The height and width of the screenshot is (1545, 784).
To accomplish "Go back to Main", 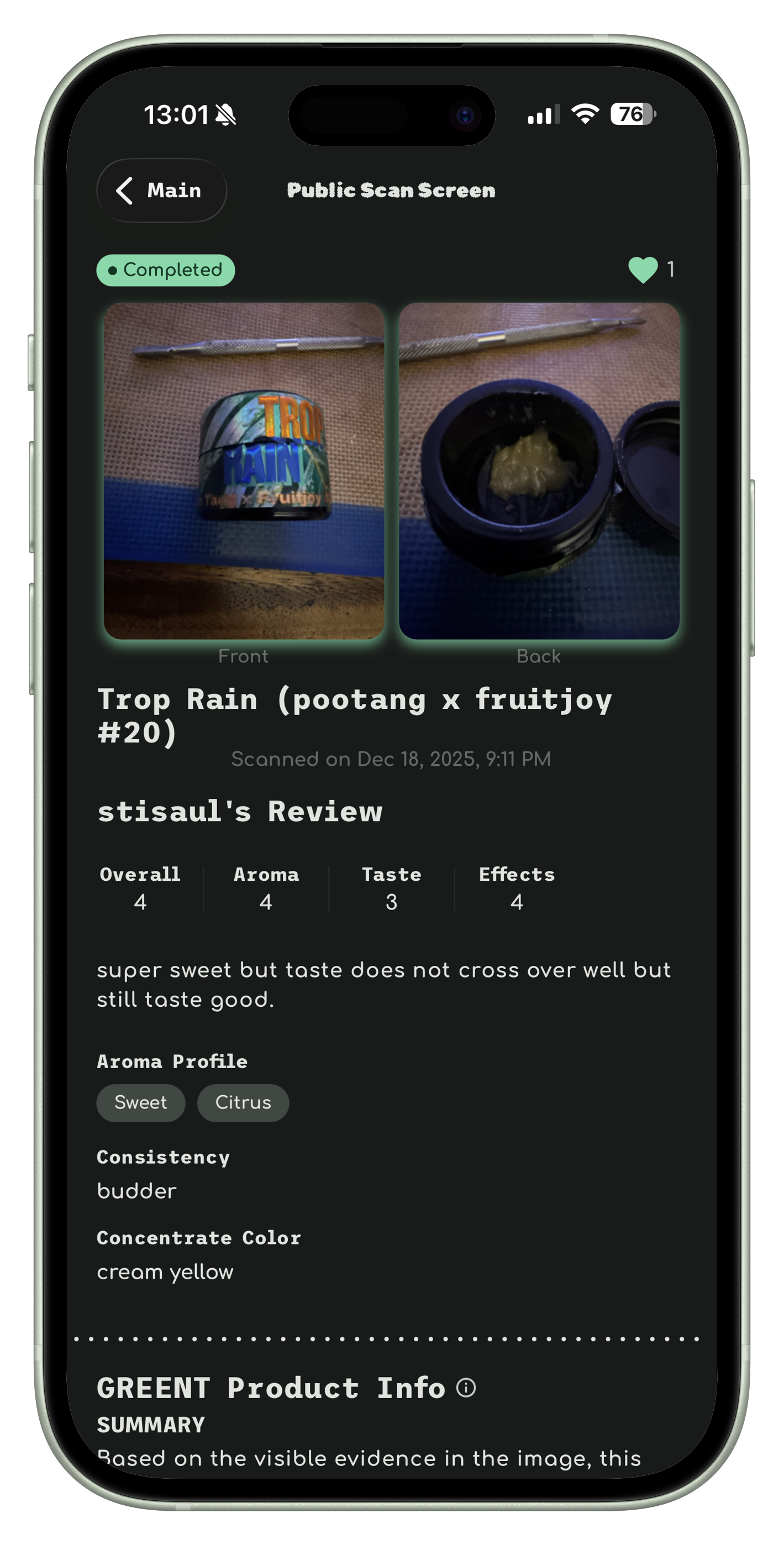I will [161, 190].
